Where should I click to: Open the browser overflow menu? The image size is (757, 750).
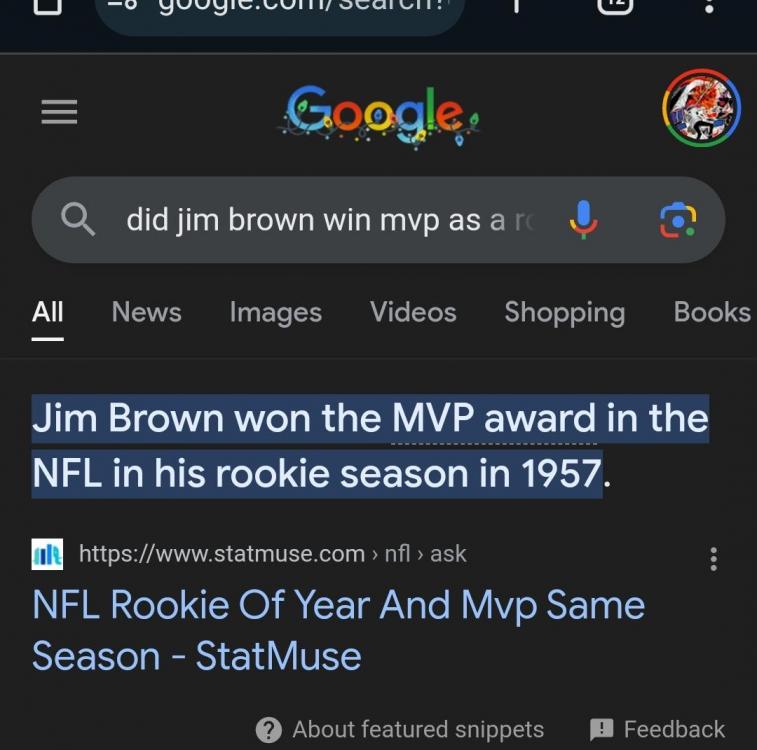point(708,6)
